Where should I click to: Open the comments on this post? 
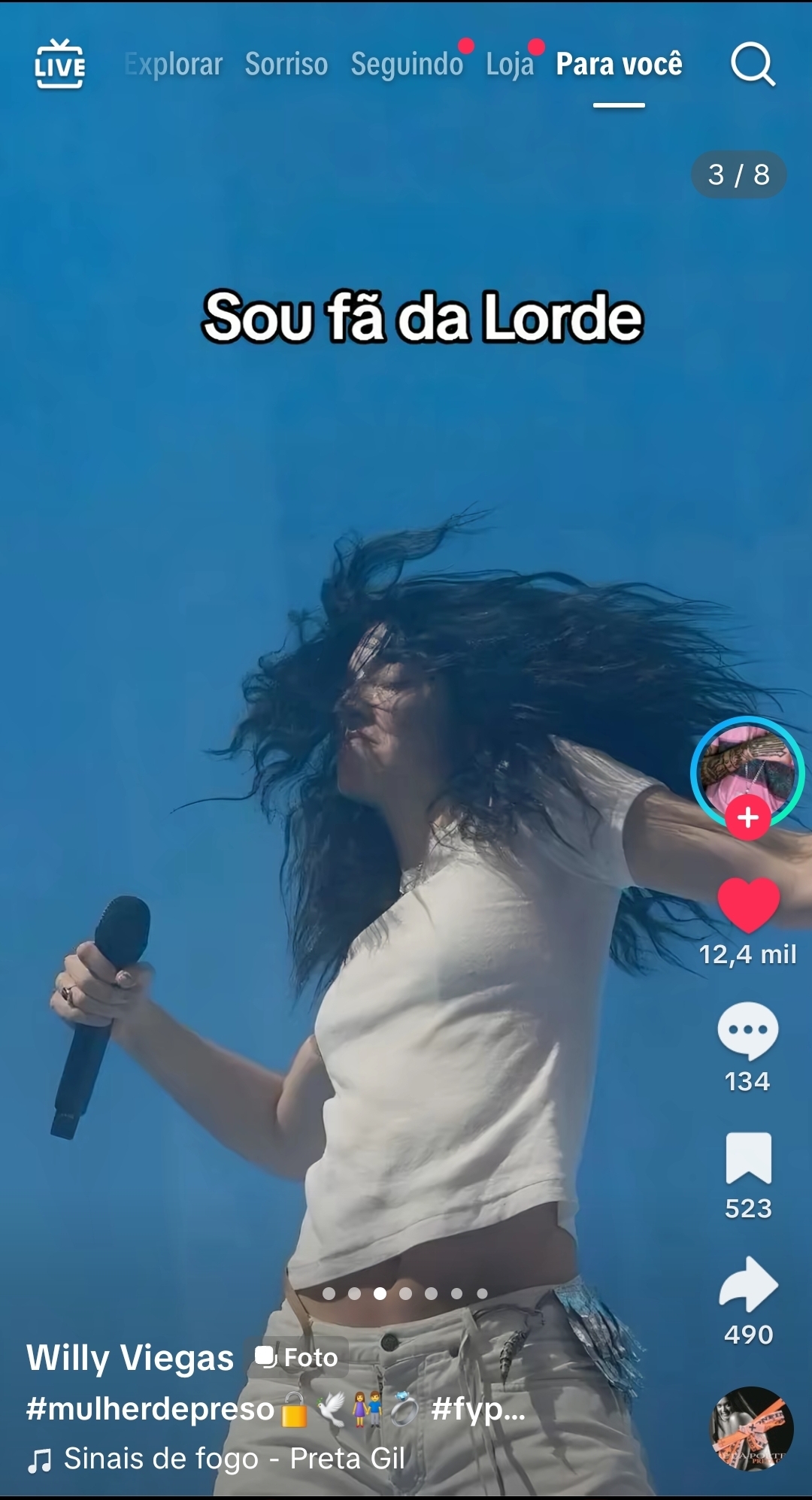(x=748, y=1032)
